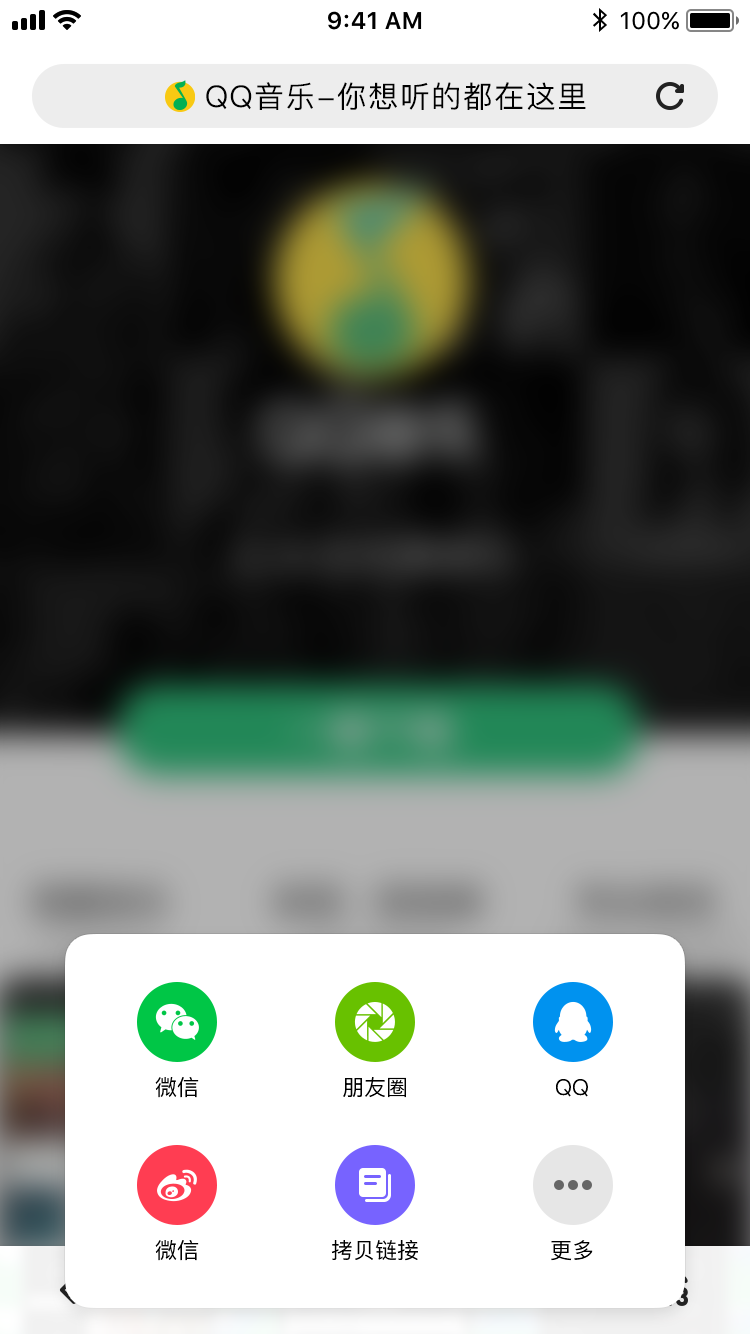Open 更多 for more share options

(x=573, y=1185)
